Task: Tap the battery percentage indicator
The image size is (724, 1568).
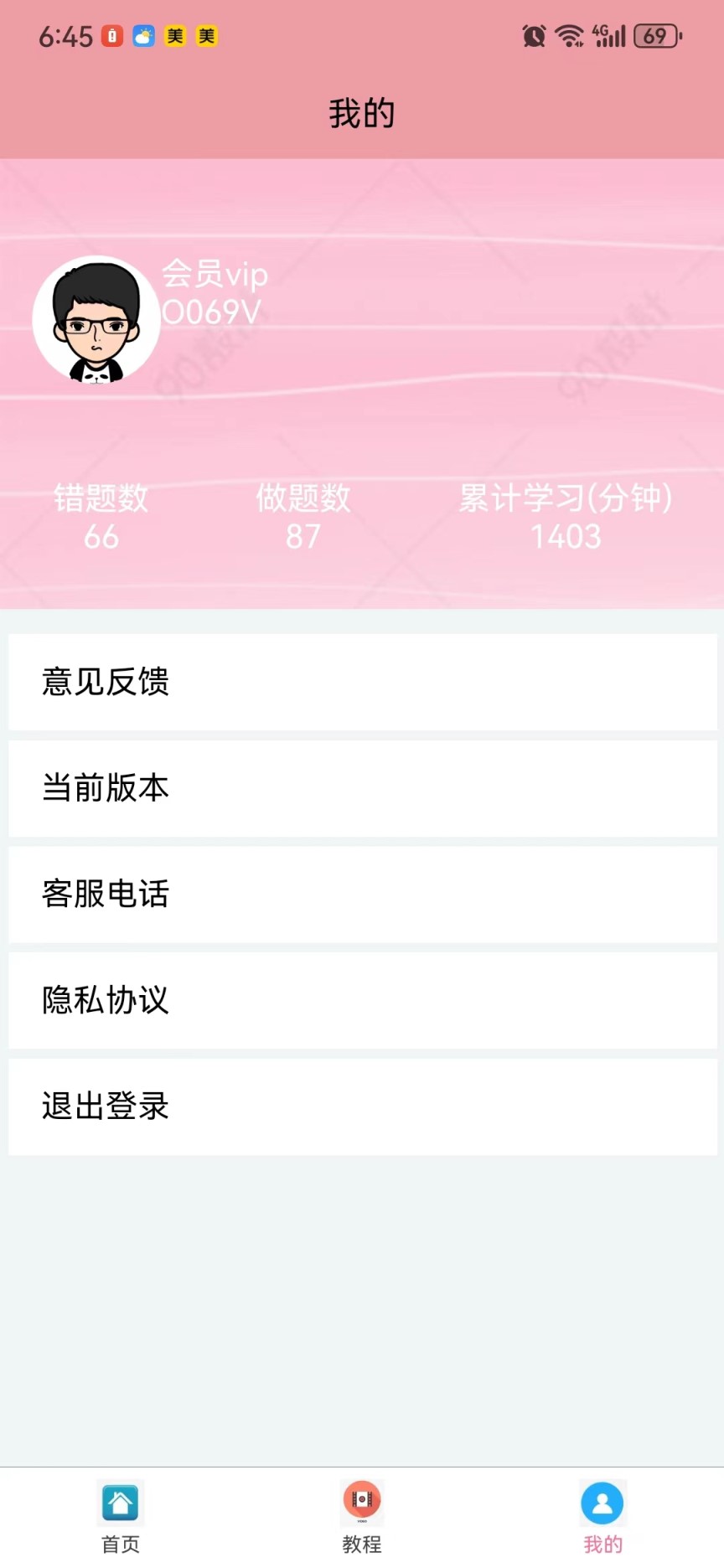Action: (x=654, y=35)
